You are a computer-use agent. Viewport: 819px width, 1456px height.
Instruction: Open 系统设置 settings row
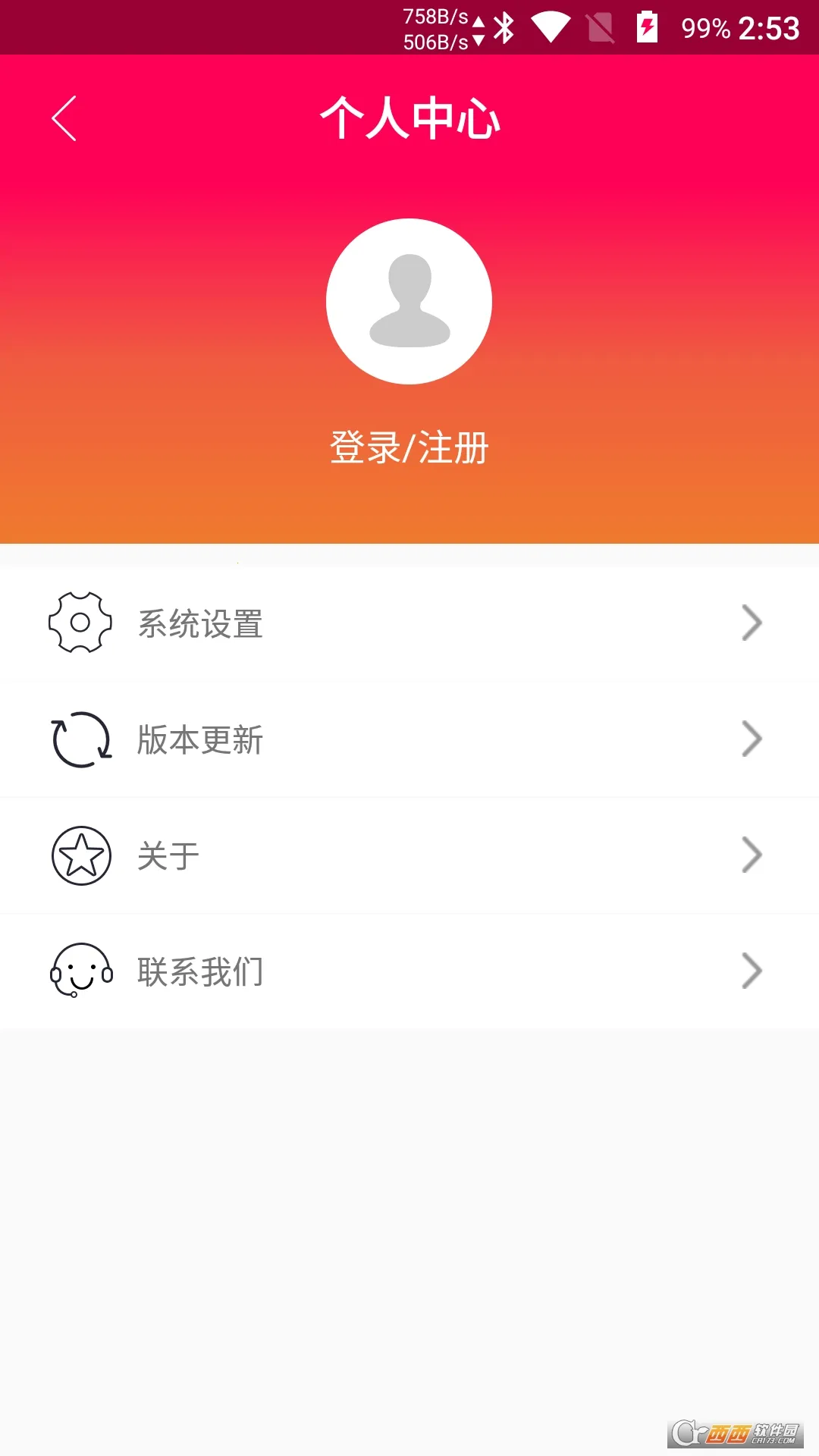tap(409, 623)
